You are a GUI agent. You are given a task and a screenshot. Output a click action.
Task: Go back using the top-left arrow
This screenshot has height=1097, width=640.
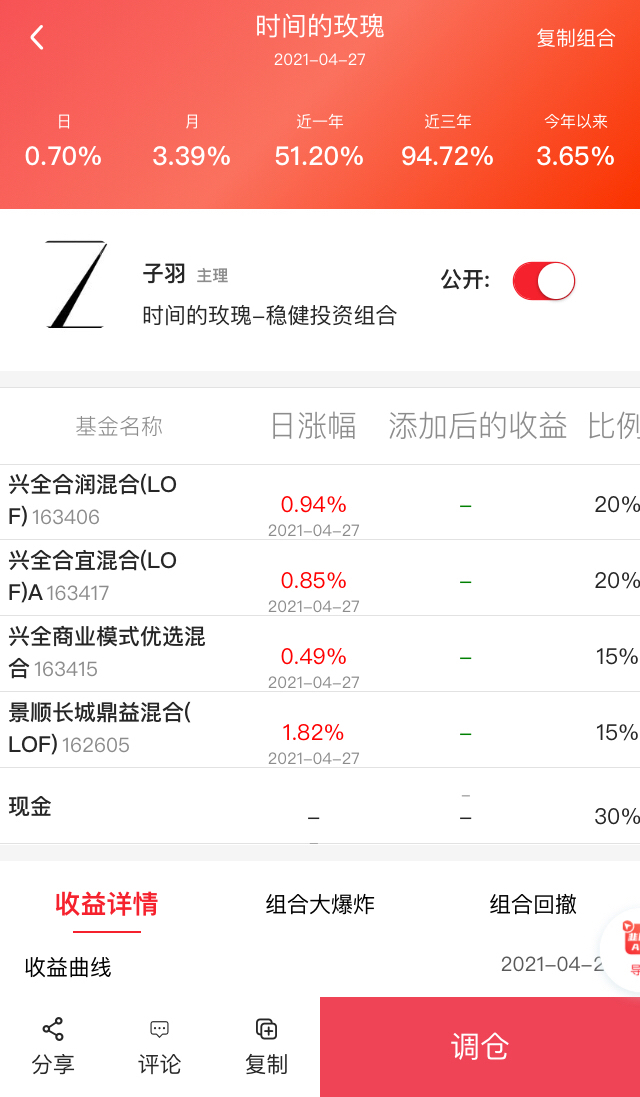point(37,38)
